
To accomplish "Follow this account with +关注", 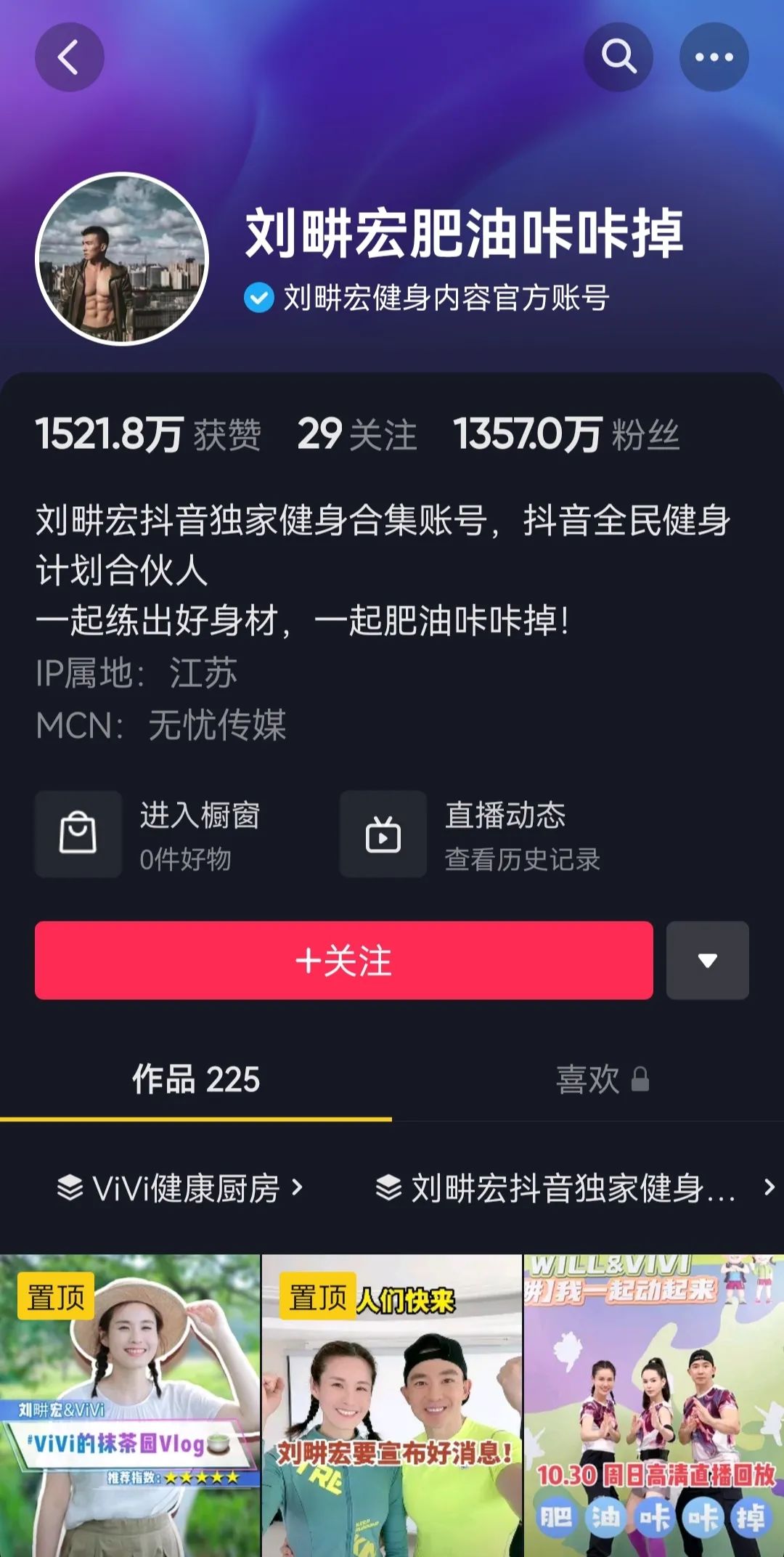I will [x=344, y=960].
